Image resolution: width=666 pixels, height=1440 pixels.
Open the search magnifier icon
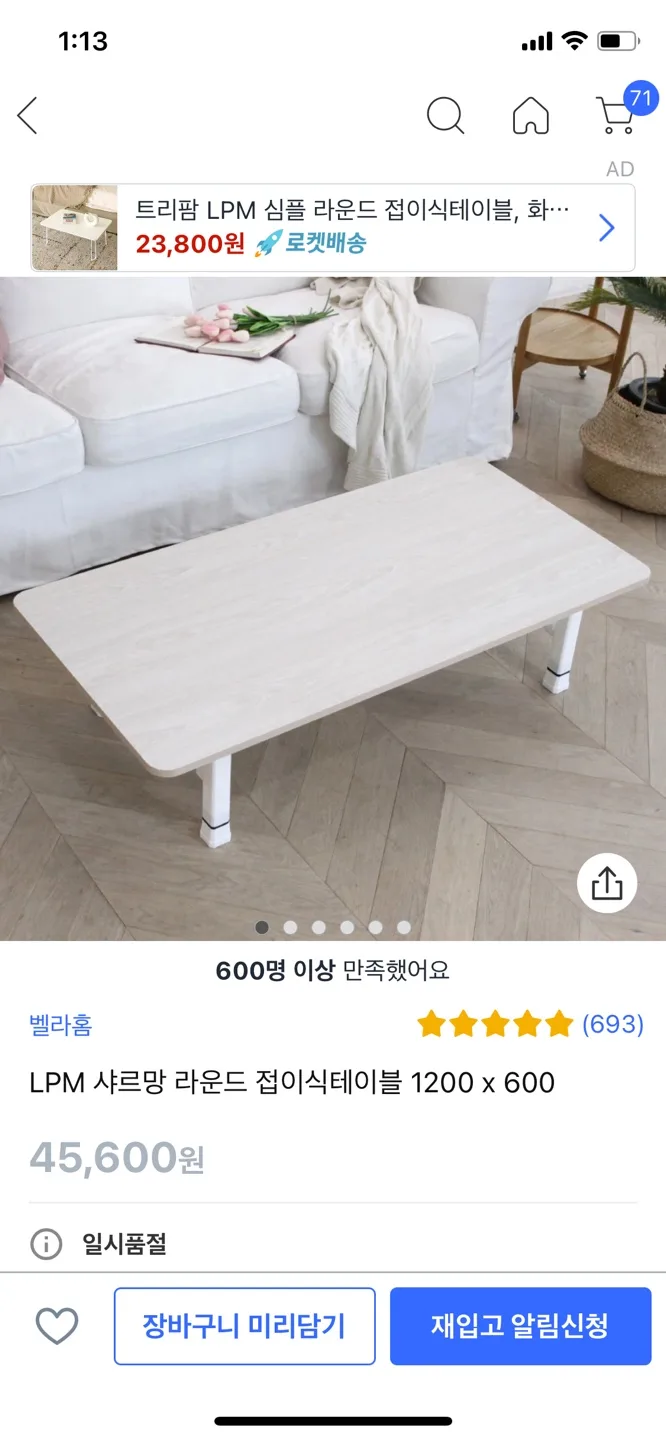(x=445, y=116)
